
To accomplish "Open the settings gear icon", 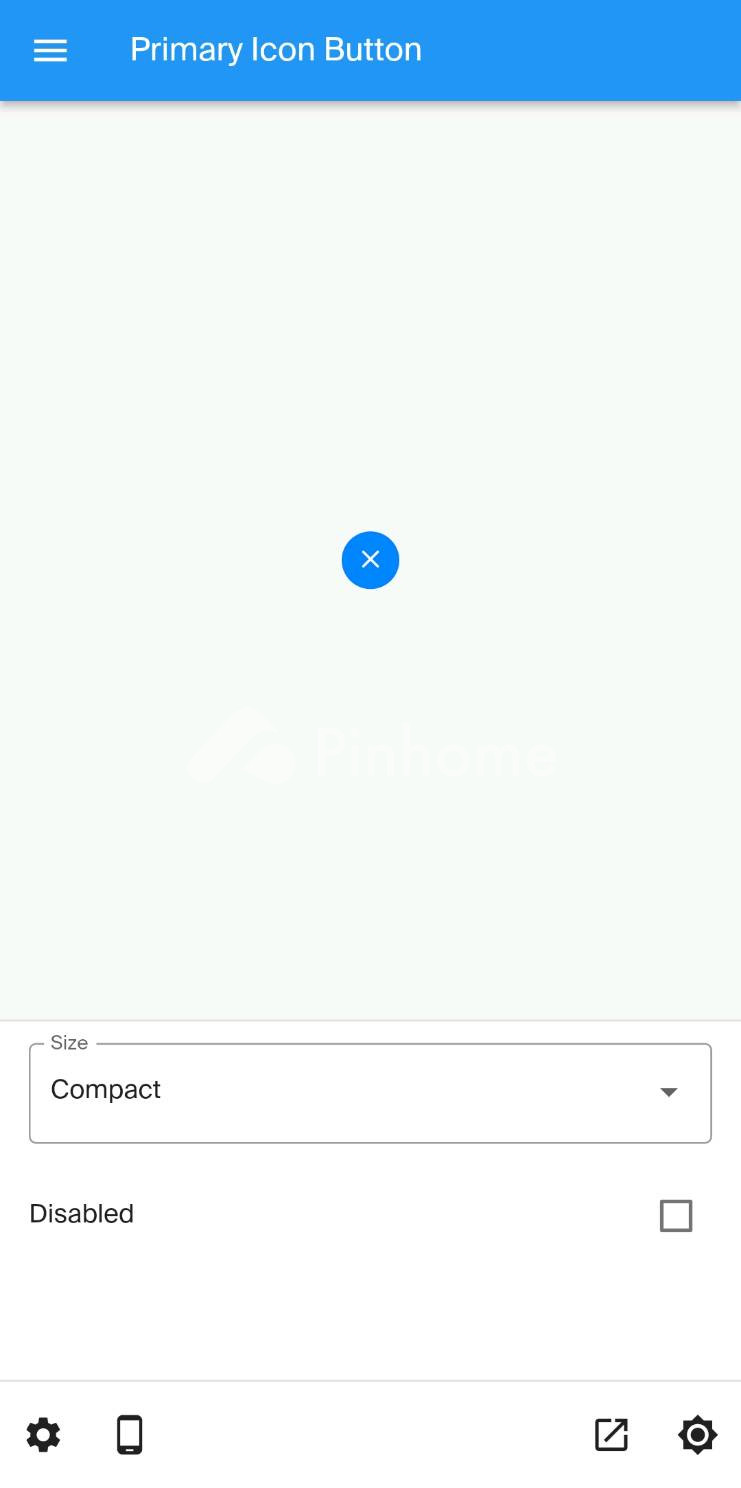I will 43,1435.
